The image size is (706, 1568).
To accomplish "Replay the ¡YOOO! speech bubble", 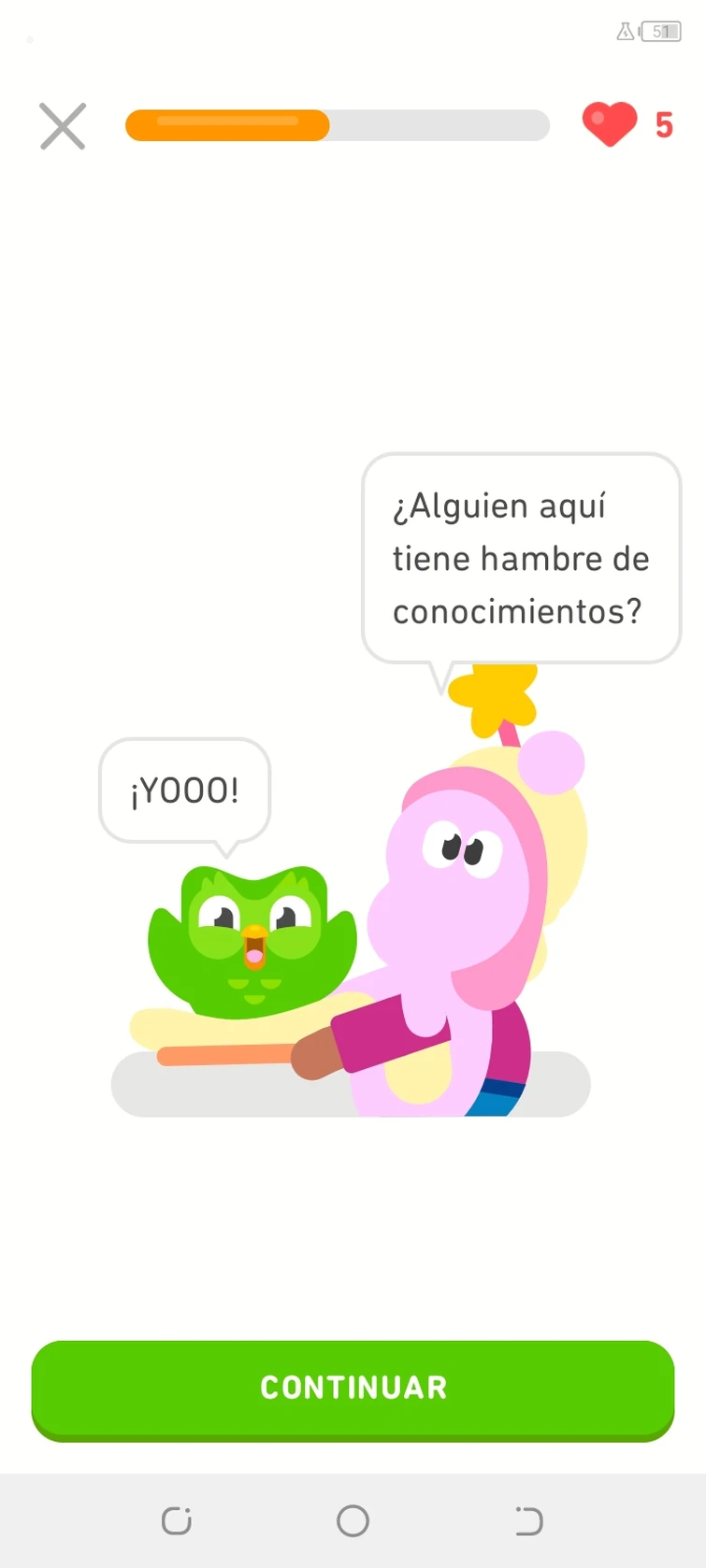I will click(183, 790).
